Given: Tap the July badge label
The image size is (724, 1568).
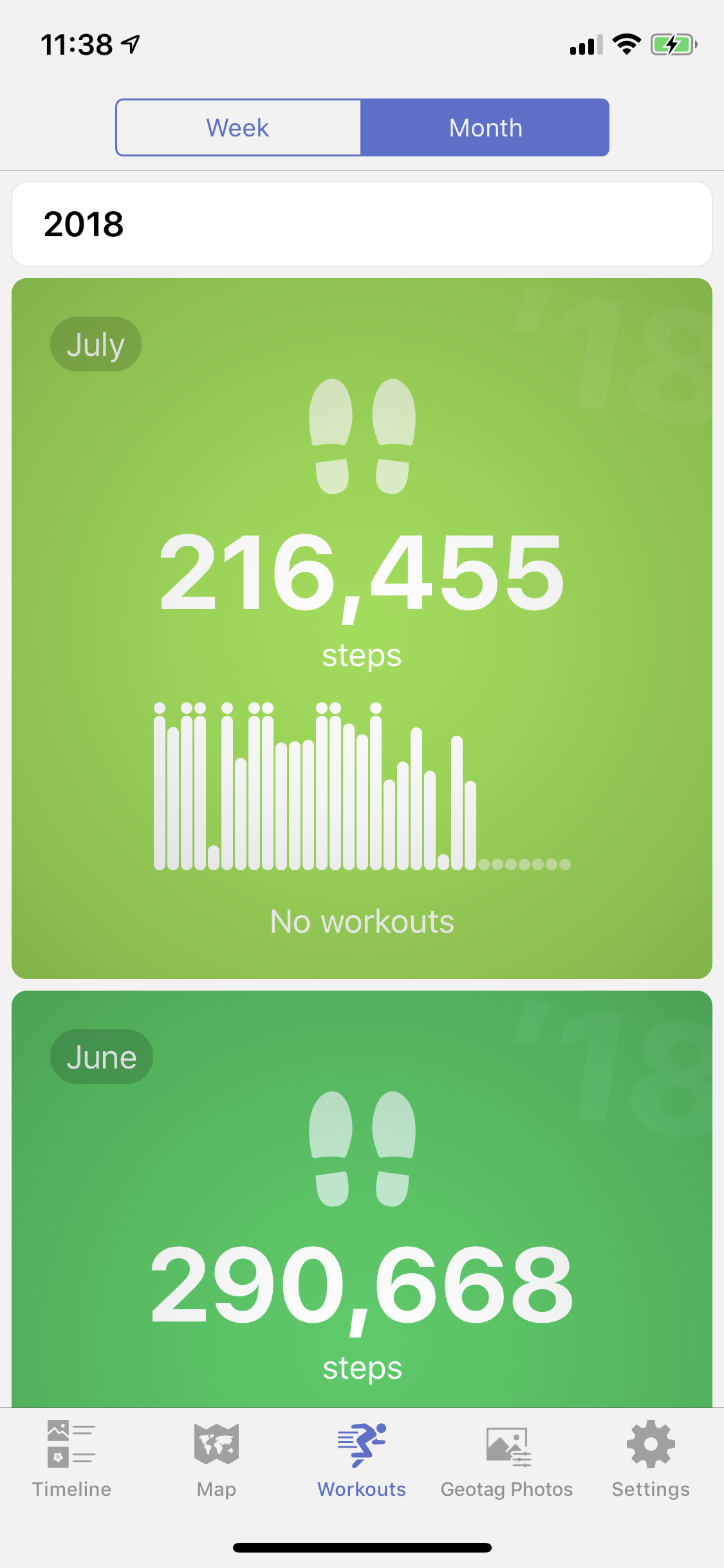Looking at the screenshot, I should 95,343.
